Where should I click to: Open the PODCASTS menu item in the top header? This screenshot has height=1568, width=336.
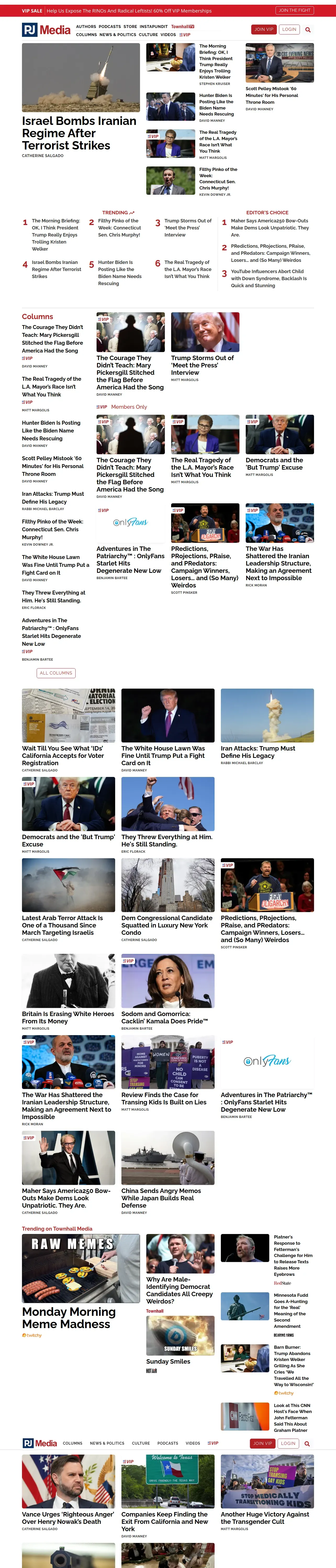[x=110, y=27]
